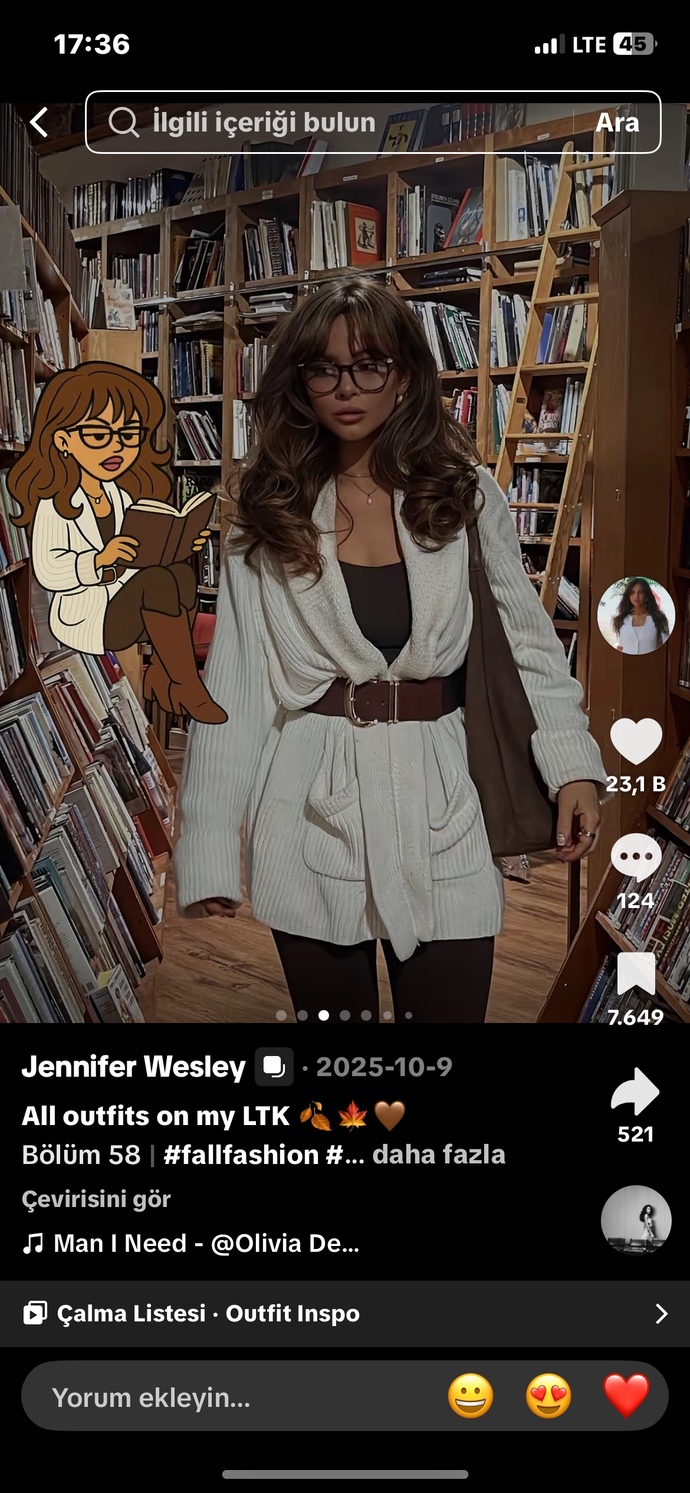The height and width of the screenshot is (1493, 690).
Task: Open the spinning sound disc thumbnail
Action: 636,1220
